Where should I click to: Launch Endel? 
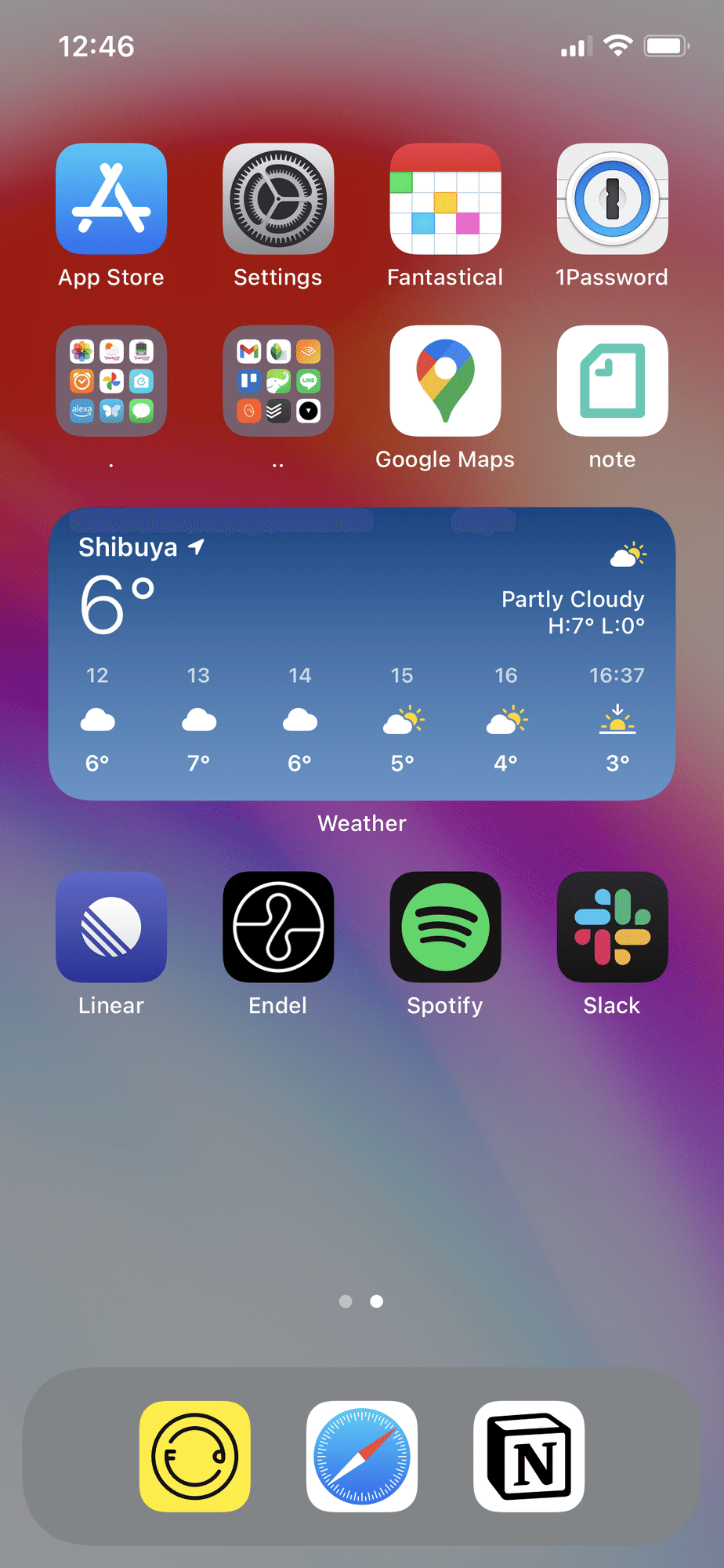tap(278, 927)
